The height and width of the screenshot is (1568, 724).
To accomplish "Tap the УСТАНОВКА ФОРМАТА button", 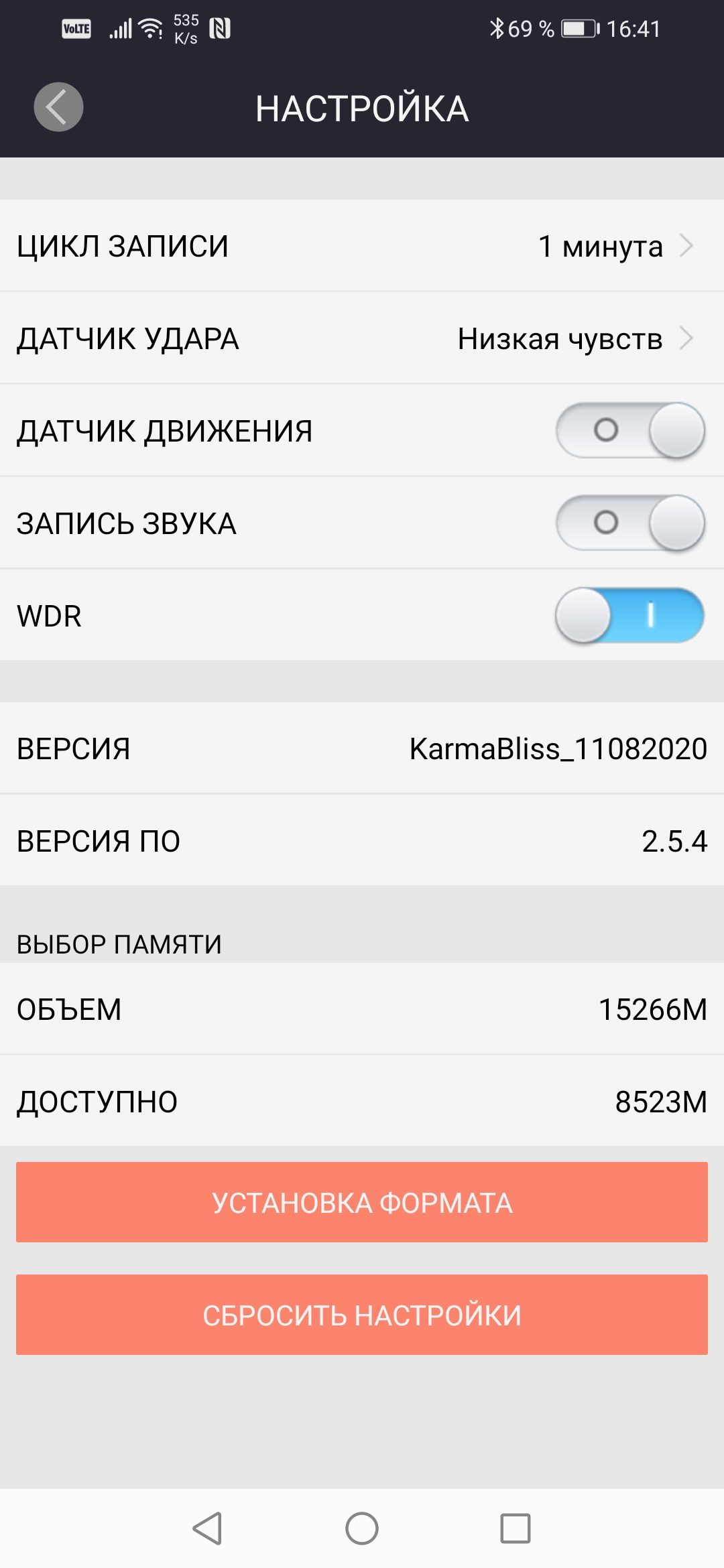I will [362, 1202].
